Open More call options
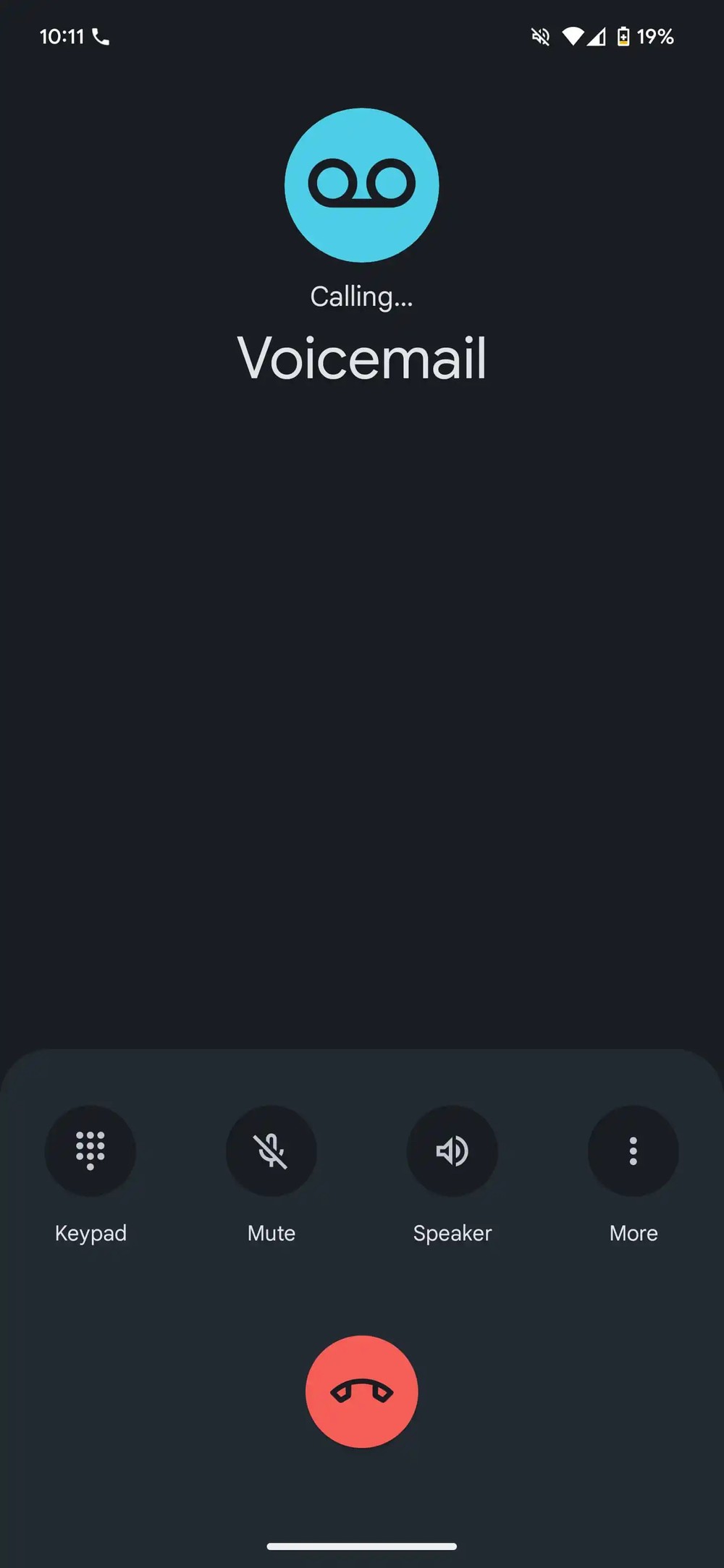The image size is (724, 1568). 633,1150
